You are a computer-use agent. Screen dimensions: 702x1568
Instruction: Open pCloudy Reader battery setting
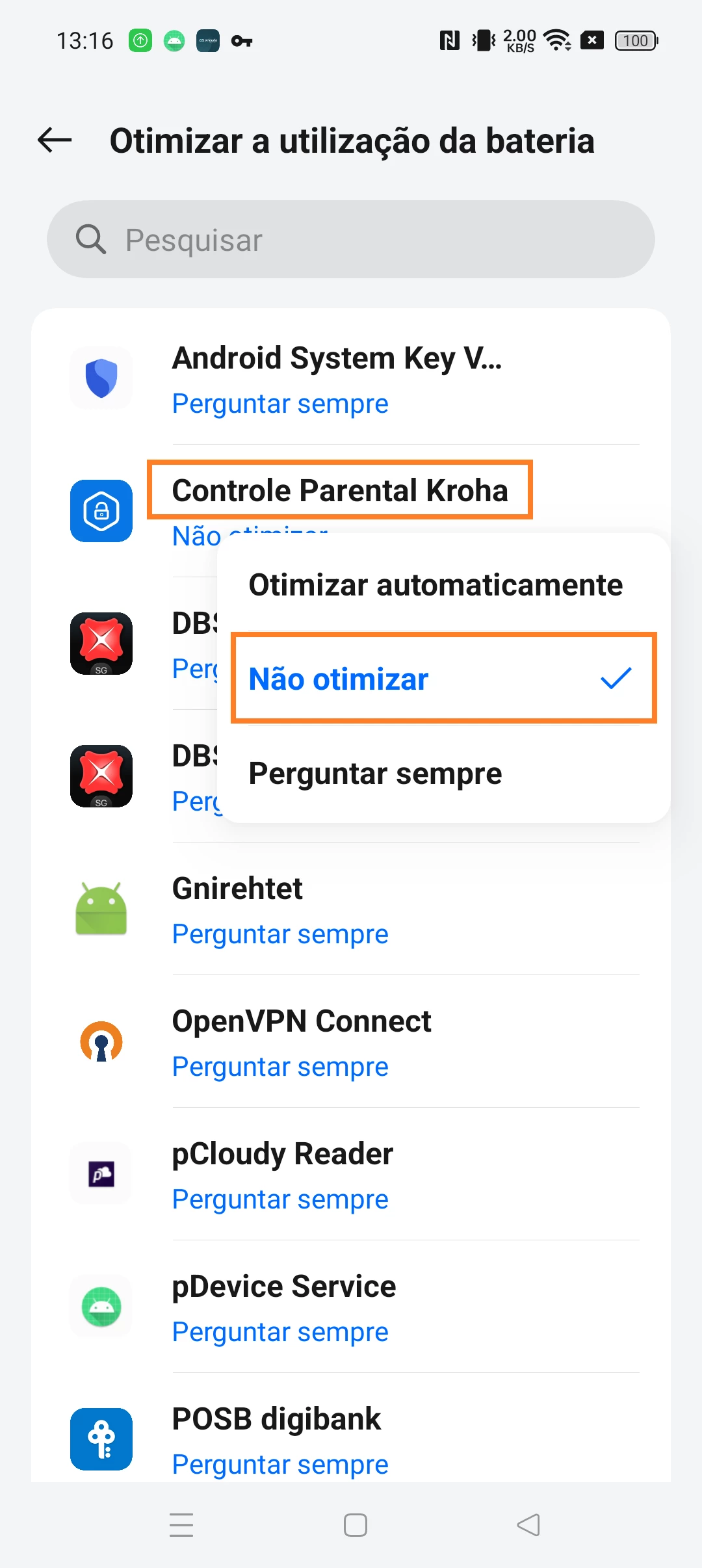[351, 1175]
